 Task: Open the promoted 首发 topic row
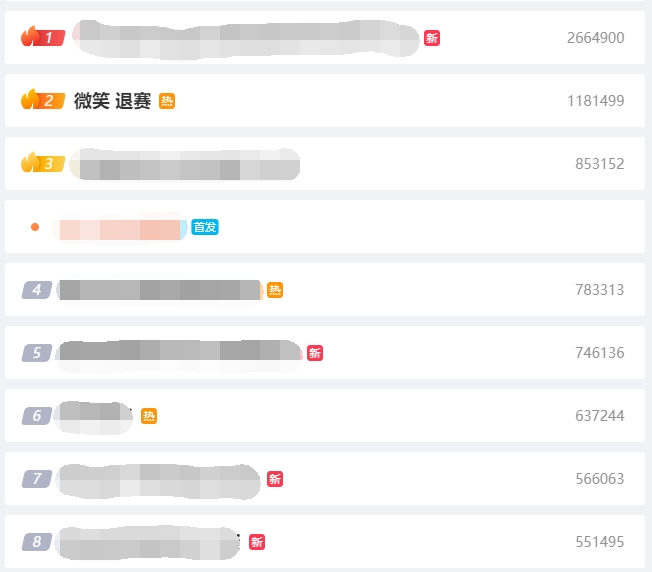[x=122, y=228]
